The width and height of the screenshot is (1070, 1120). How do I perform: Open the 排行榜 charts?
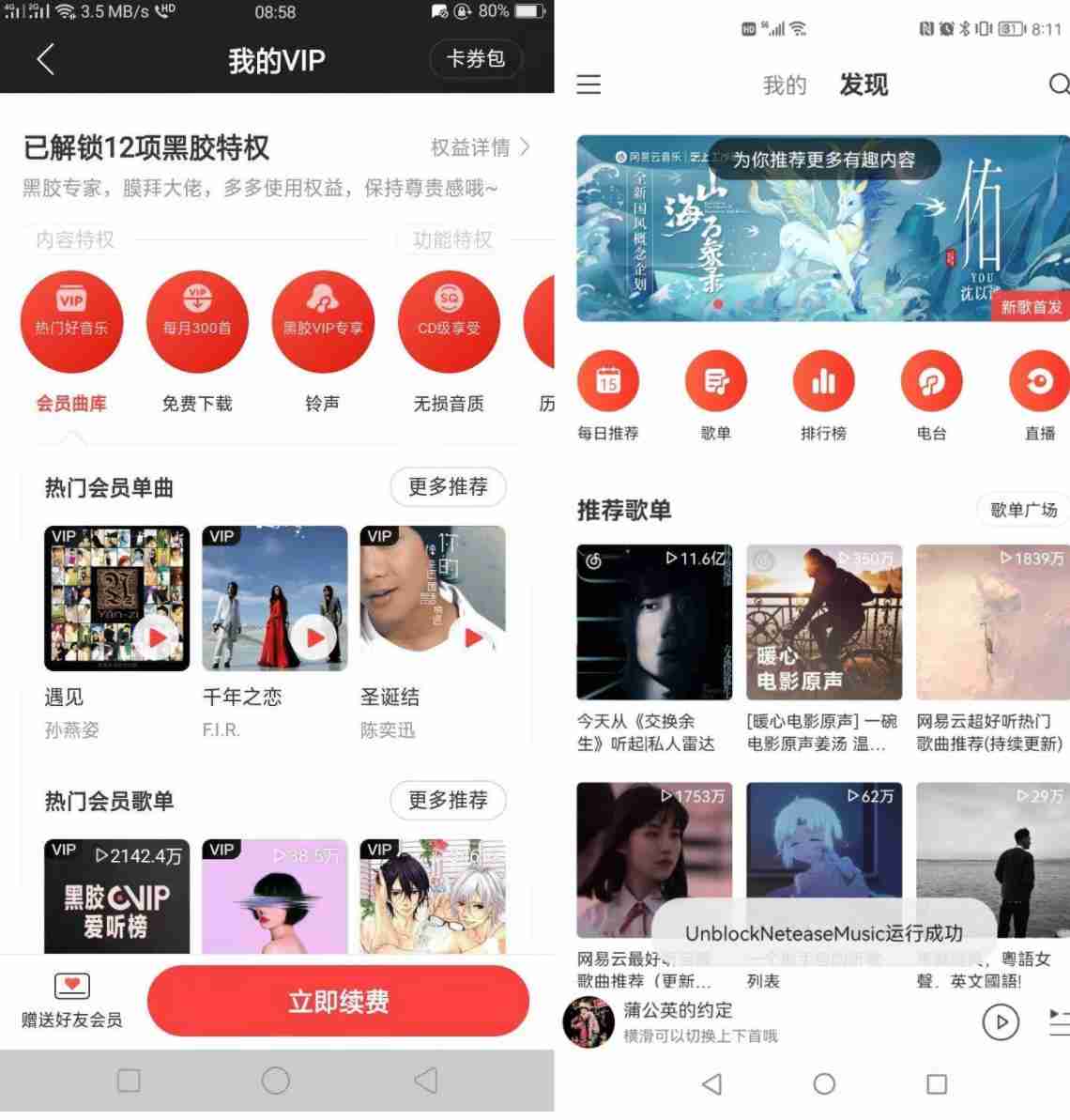823,381
